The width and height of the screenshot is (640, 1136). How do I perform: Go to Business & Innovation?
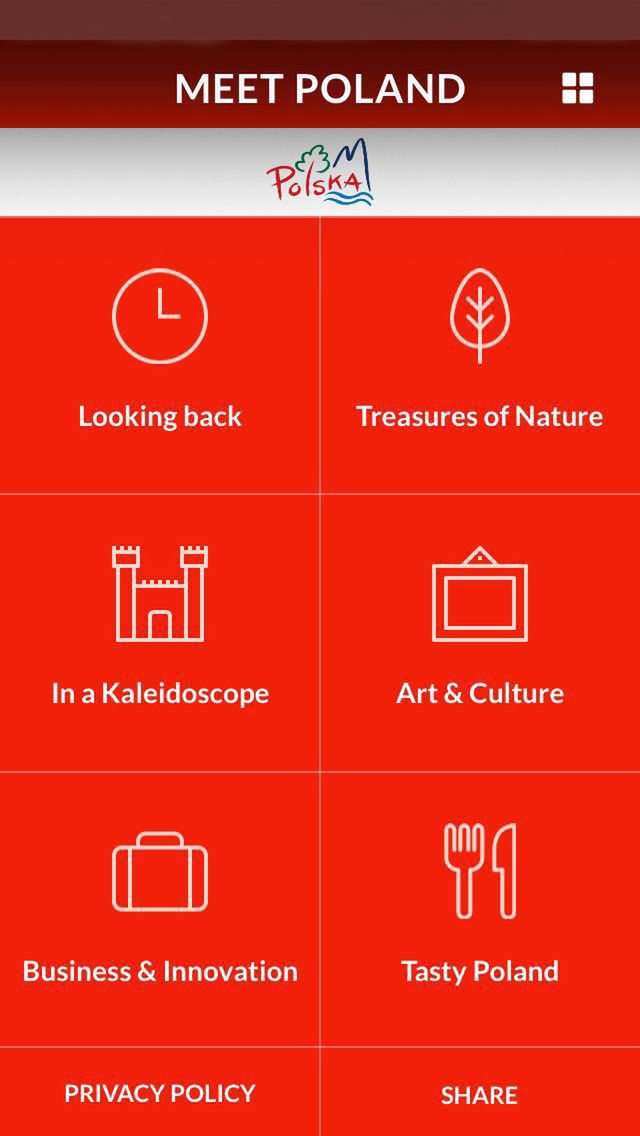pos(160,910)
